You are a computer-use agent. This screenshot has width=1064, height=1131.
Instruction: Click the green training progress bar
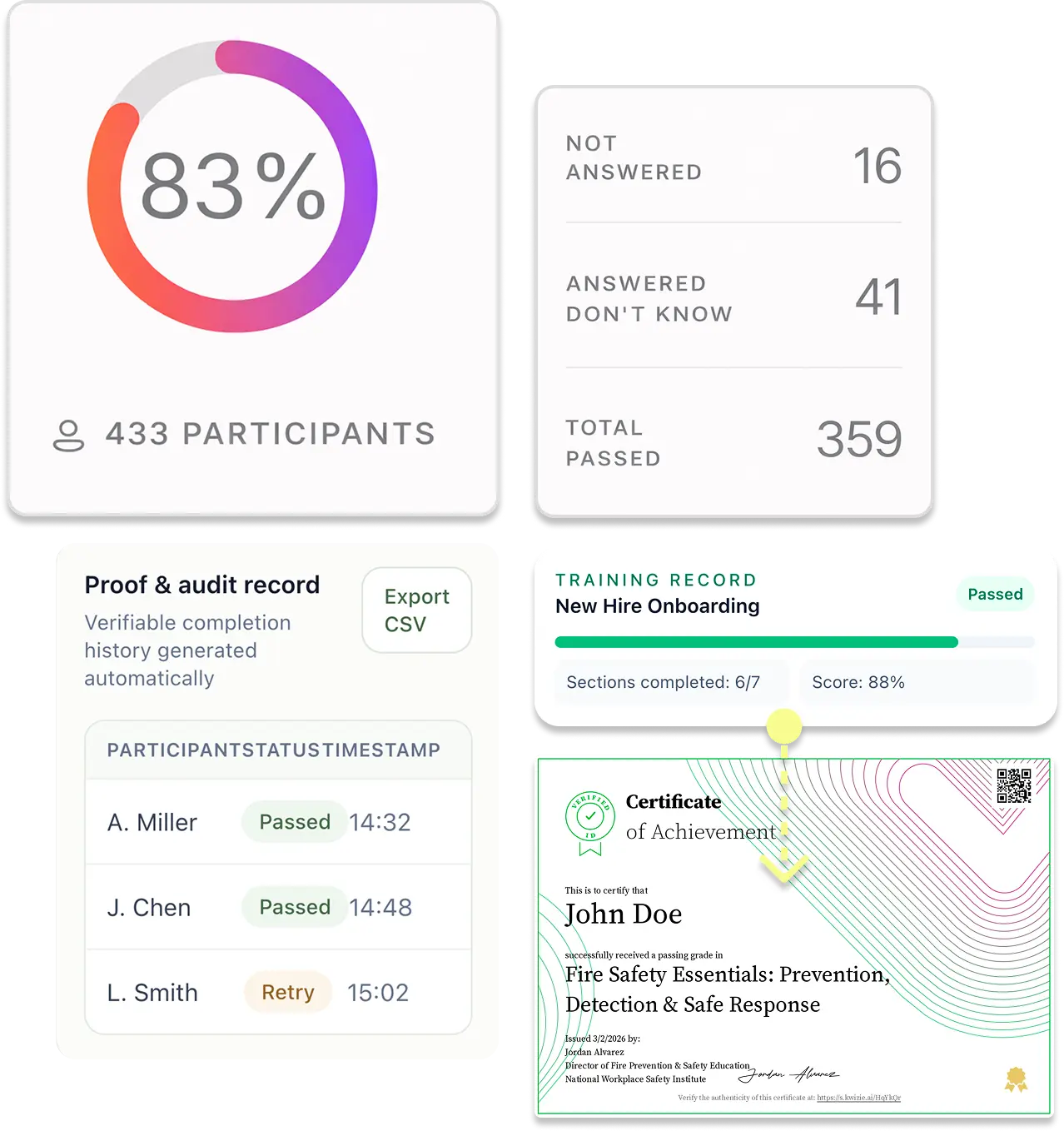click(756, 642)
